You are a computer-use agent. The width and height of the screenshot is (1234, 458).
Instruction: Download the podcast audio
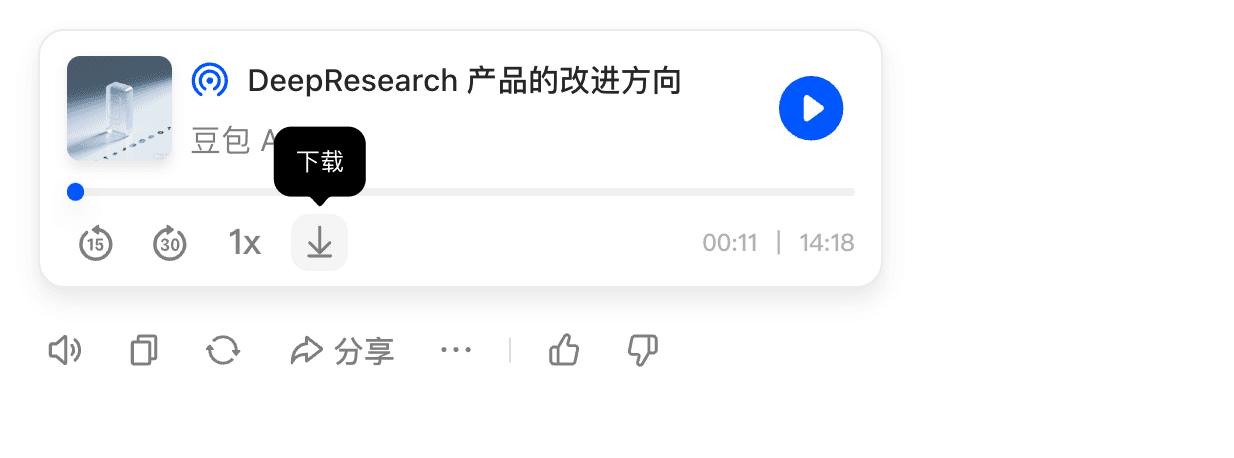[x=319, y=243]
